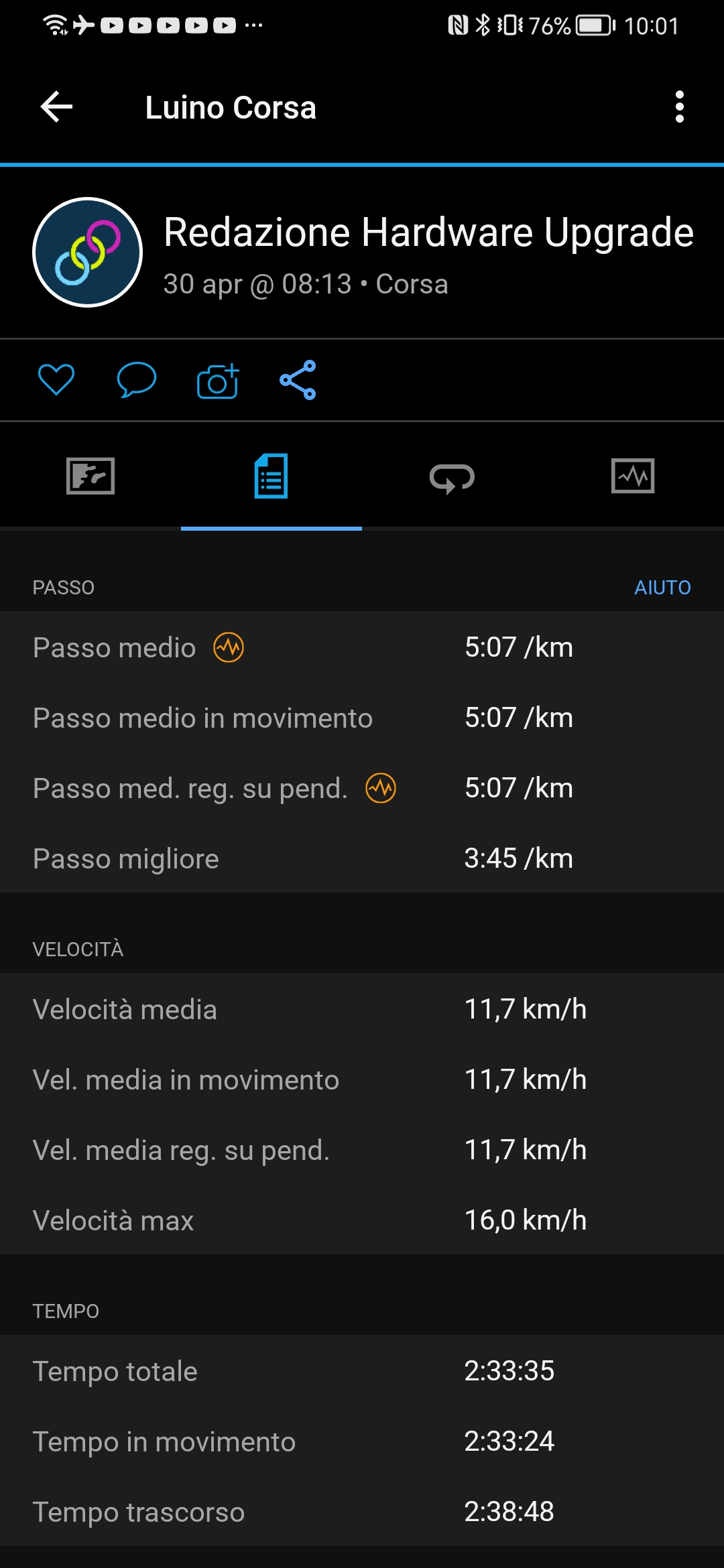724x1568 pixels.
Task: Add a photo with the camera icon
Action: point(218,381)
